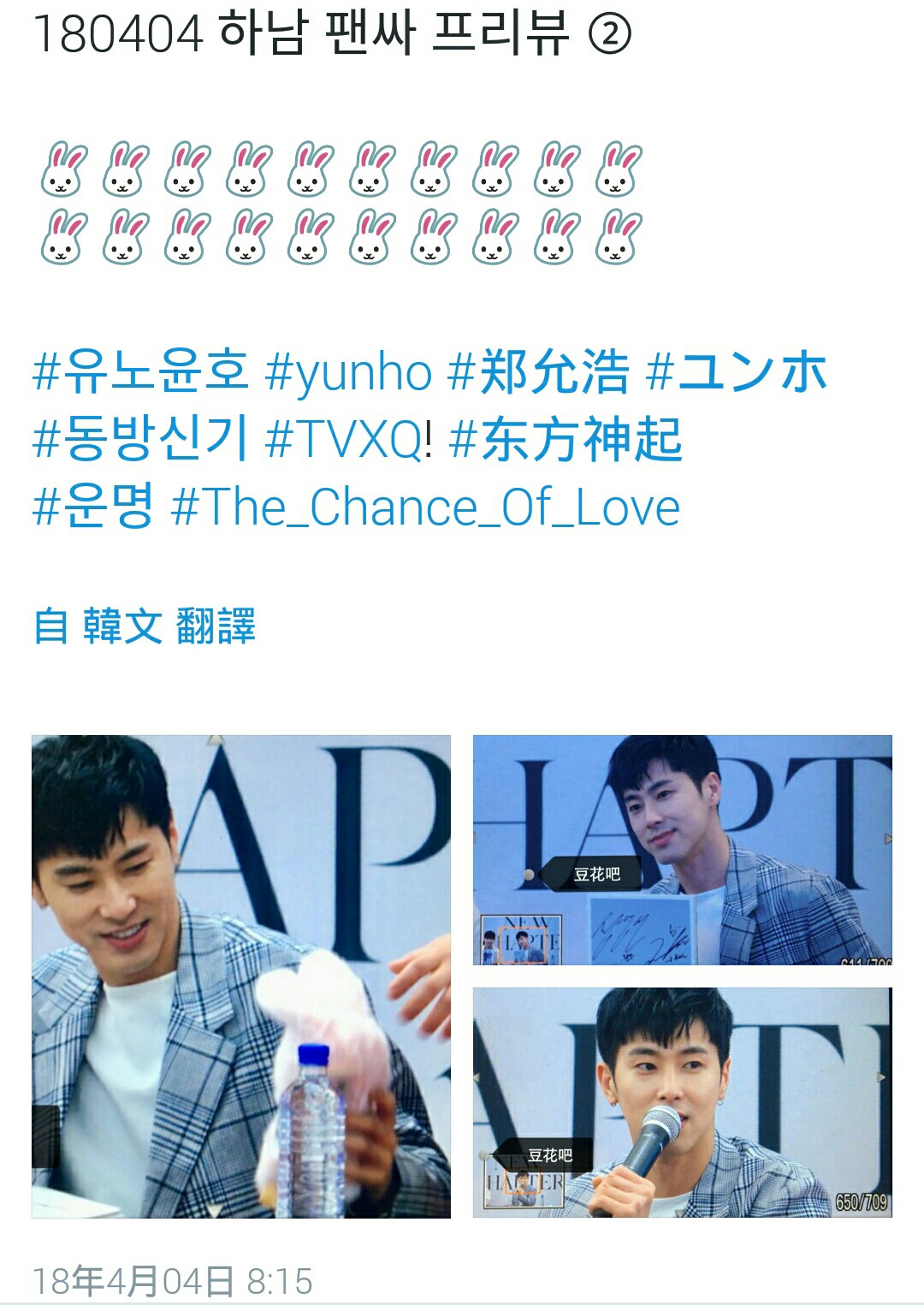This screenshot has width=924, height=1311.
Task: View the photo with the signed board
Action: (682, 850)
